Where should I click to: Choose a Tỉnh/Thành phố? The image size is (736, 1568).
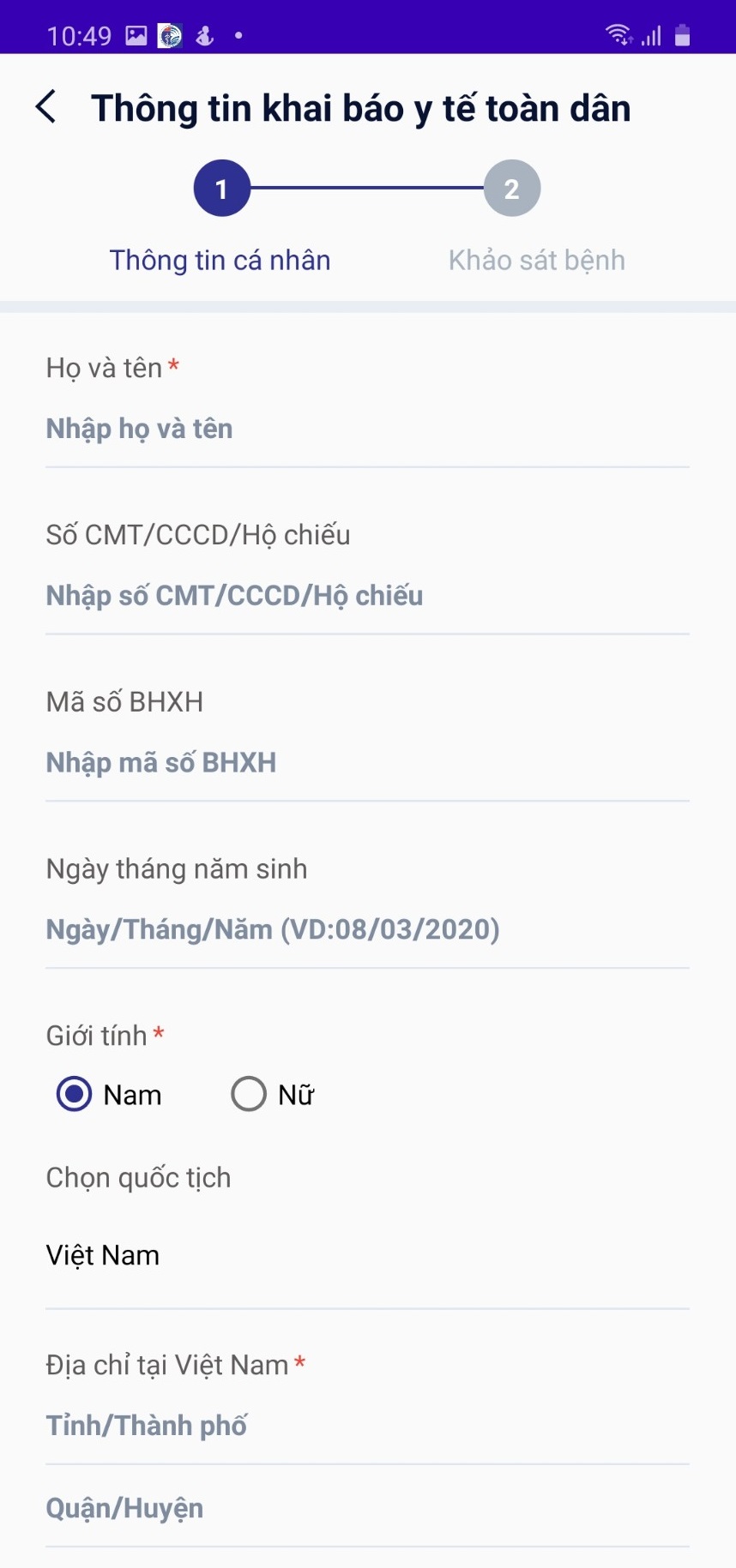coord(367,1426)
